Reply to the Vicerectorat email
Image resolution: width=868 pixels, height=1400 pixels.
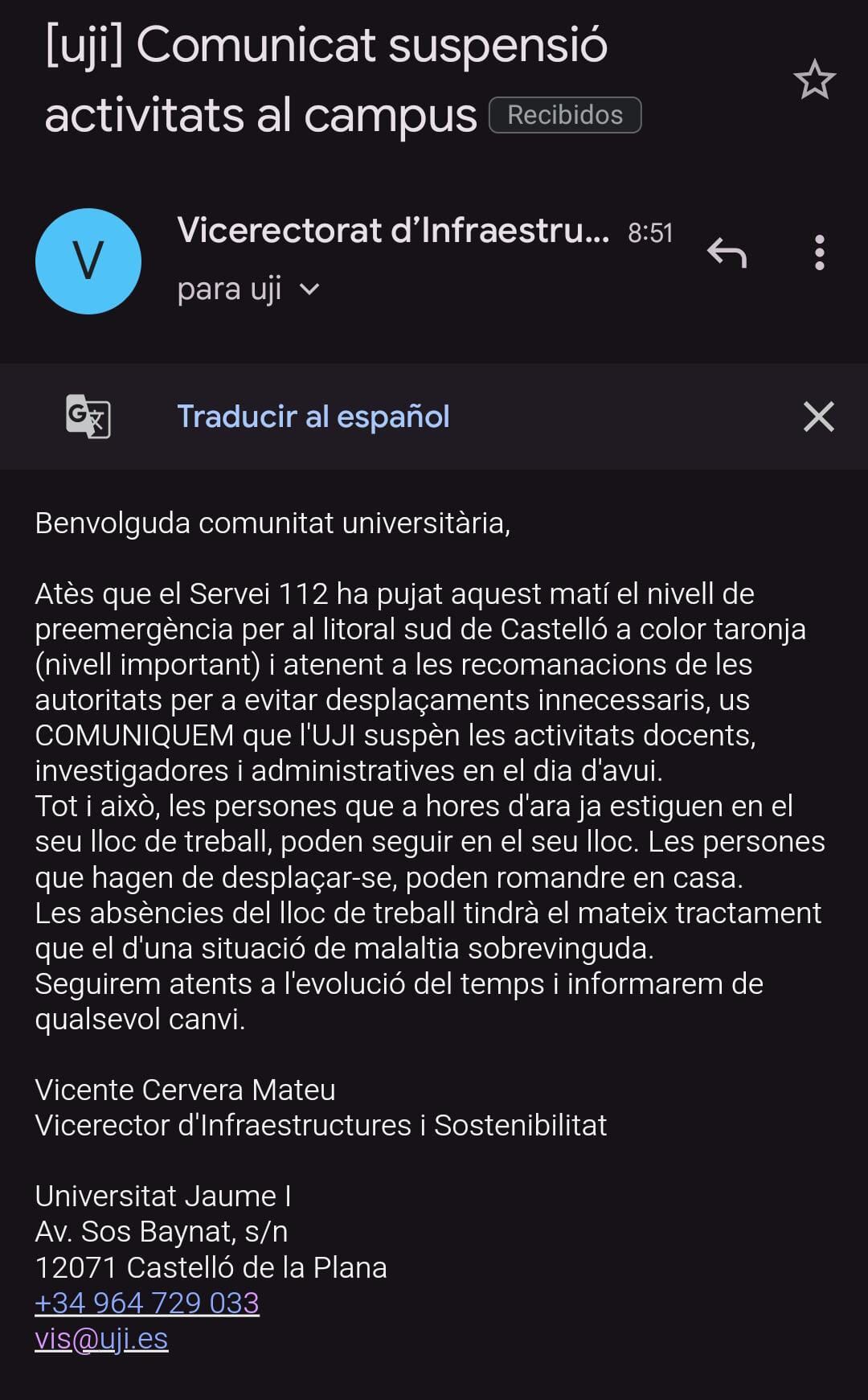(x=727, y=253)
